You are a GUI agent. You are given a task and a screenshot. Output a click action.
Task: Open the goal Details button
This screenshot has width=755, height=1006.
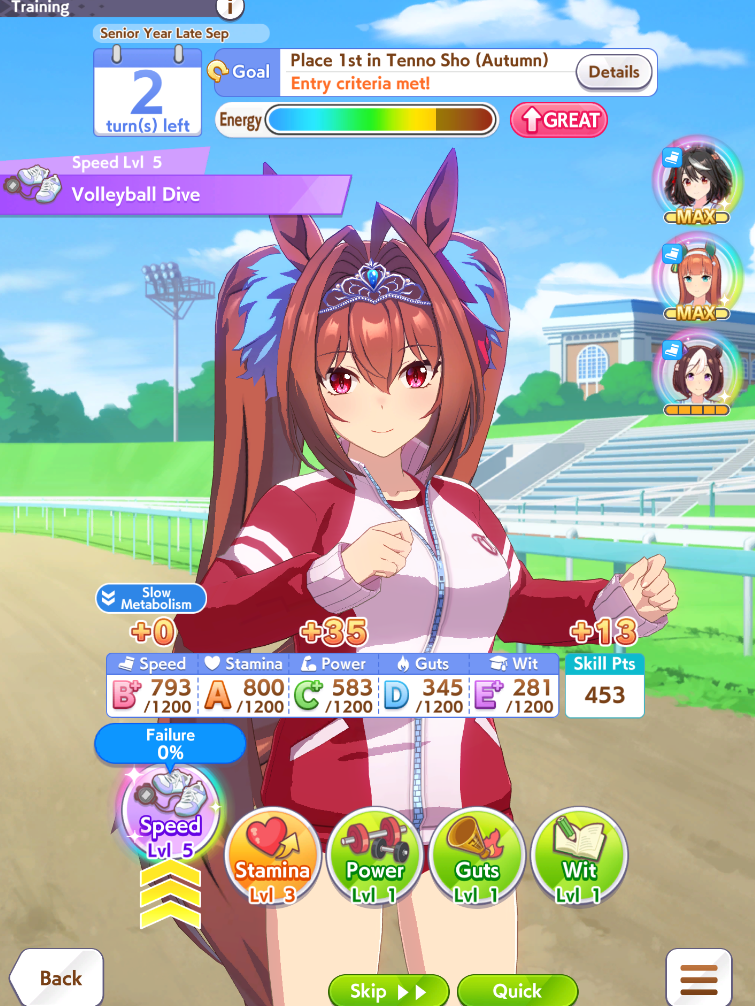pos(613,72)
